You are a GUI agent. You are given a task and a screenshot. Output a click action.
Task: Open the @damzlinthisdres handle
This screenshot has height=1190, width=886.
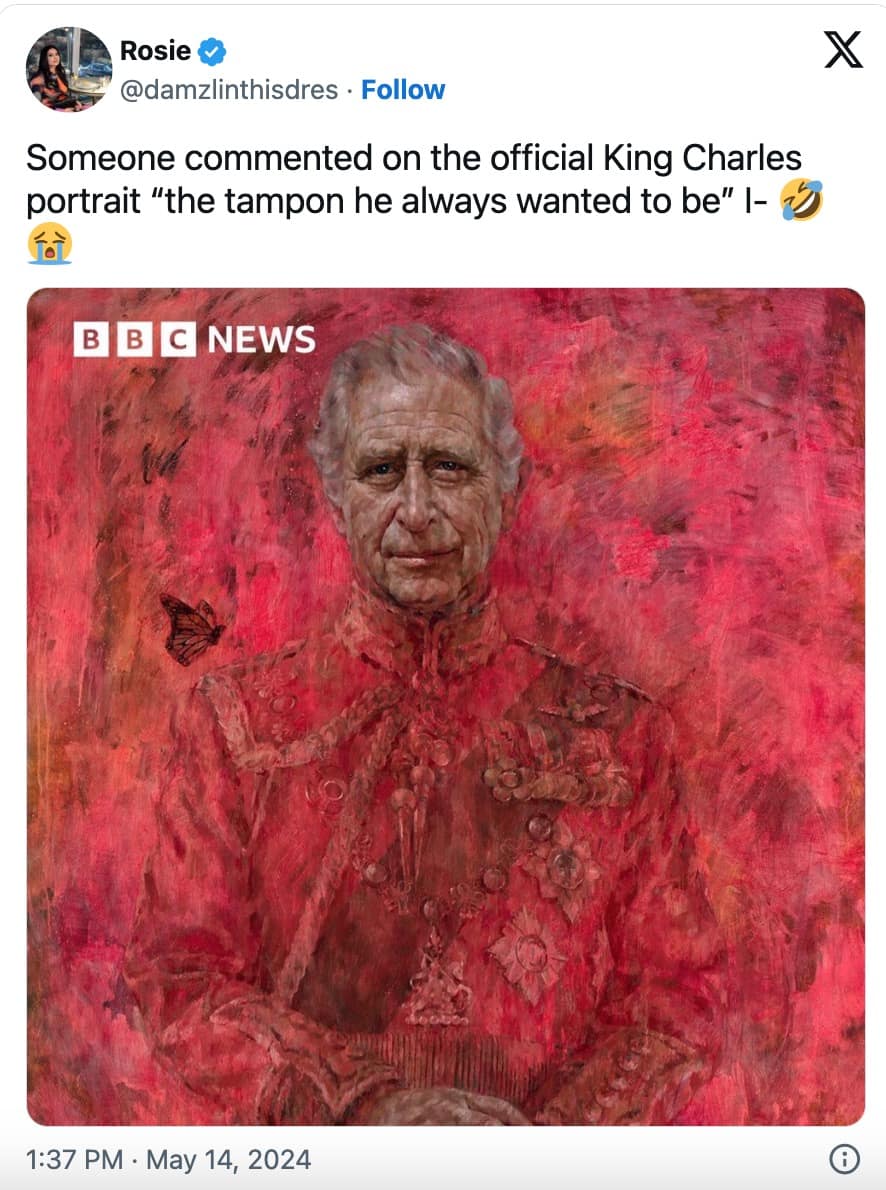tap(228, 90)
